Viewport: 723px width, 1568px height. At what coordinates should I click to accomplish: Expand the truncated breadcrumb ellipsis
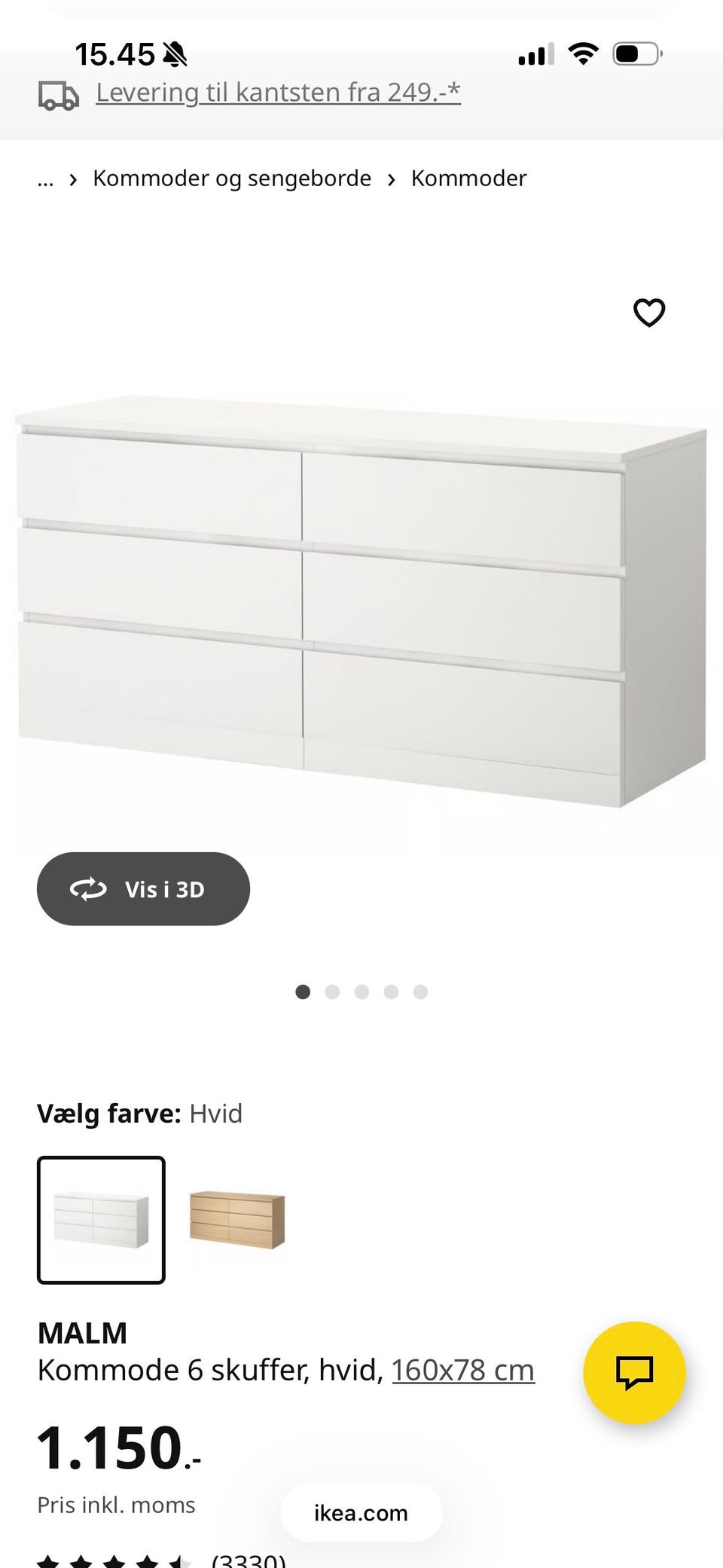[46, 179]
